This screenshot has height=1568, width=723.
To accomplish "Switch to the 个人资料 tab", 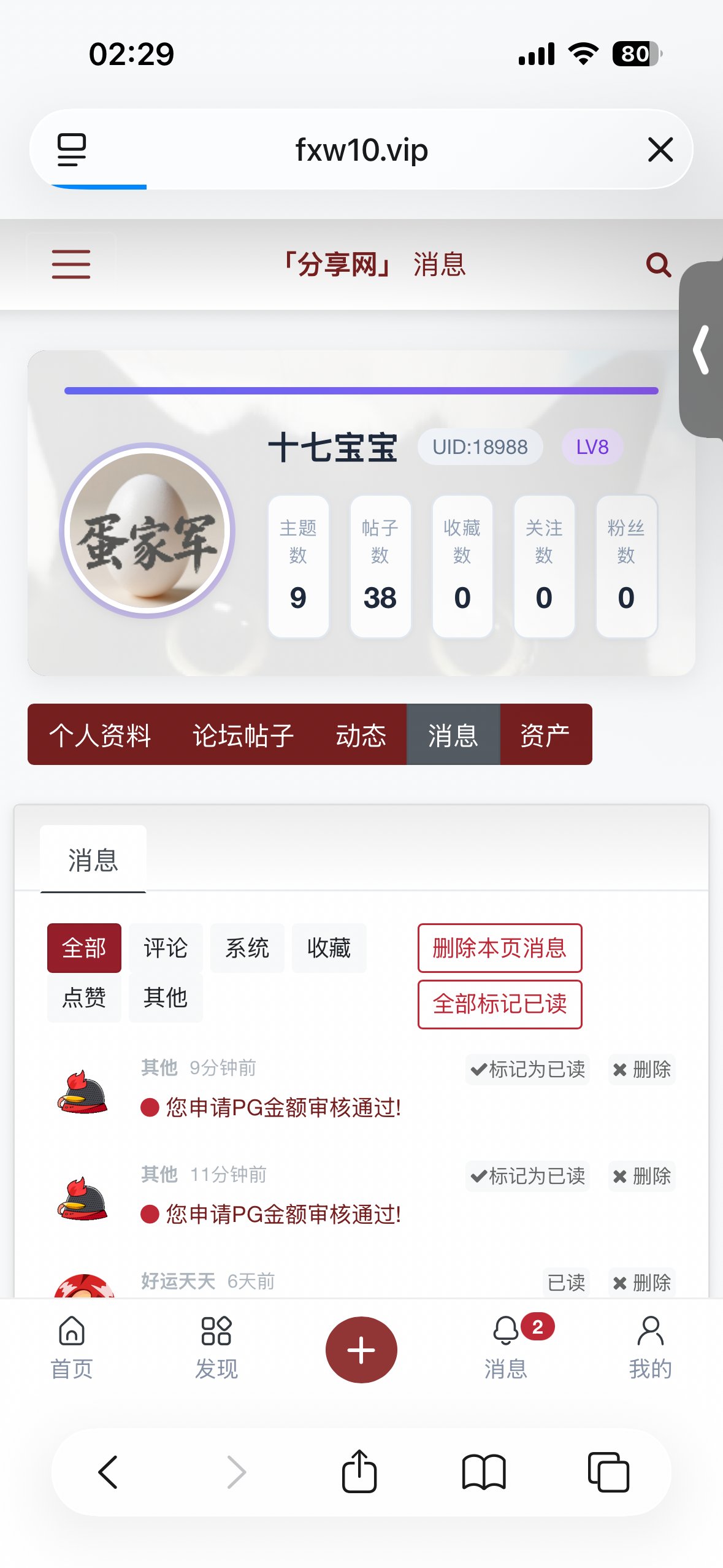I will pos(100,735).
